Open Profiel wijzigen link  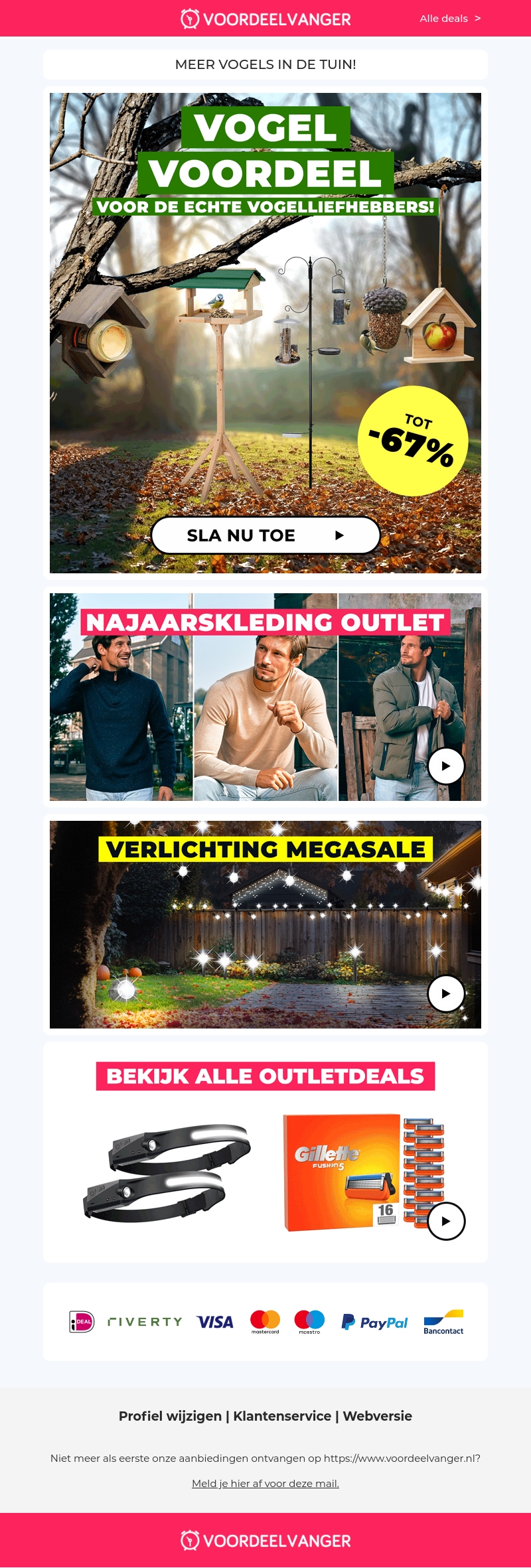click(170, 1416)
